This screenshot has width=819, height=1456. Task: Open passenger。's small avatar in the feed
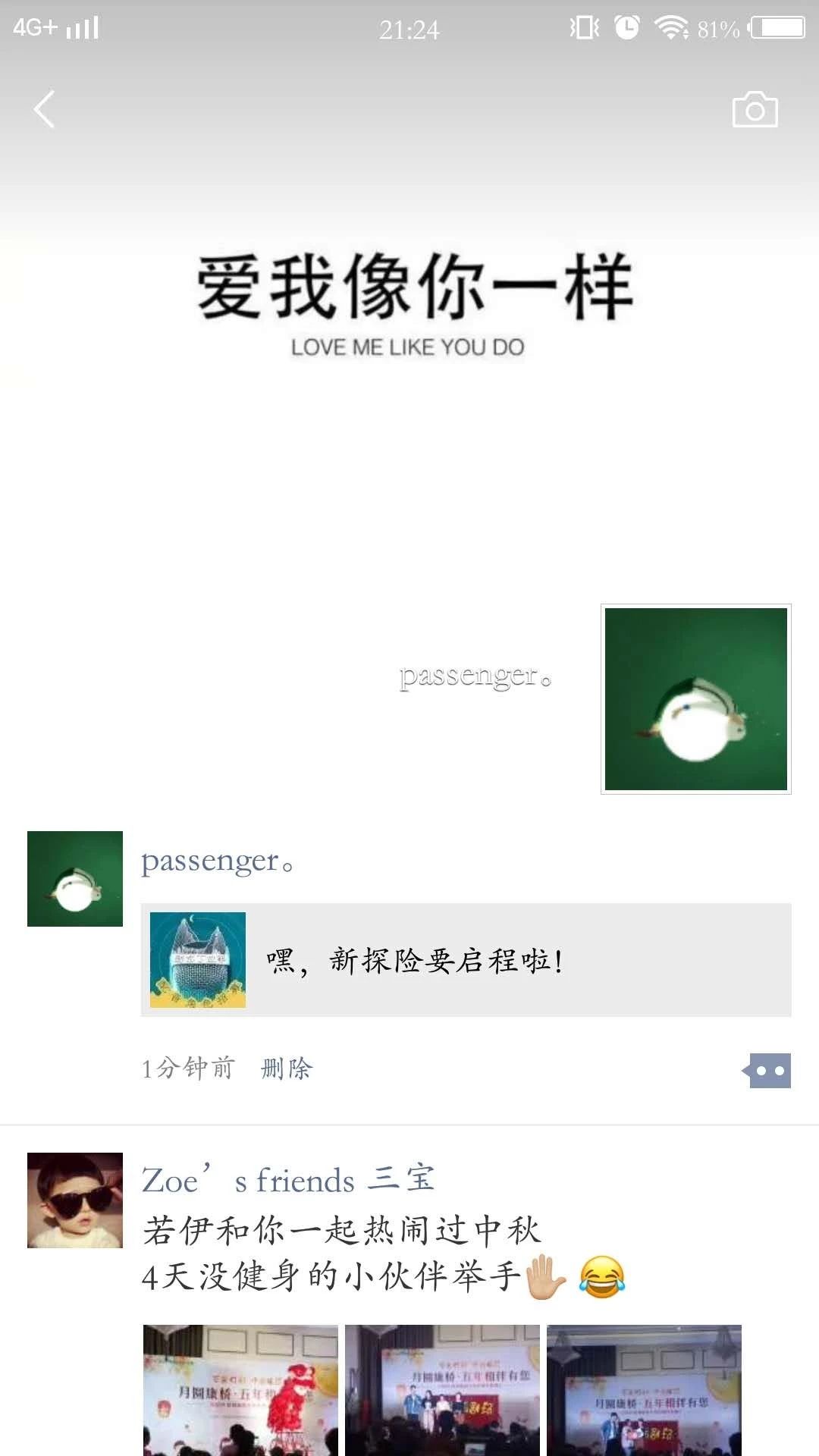[75, 878]
